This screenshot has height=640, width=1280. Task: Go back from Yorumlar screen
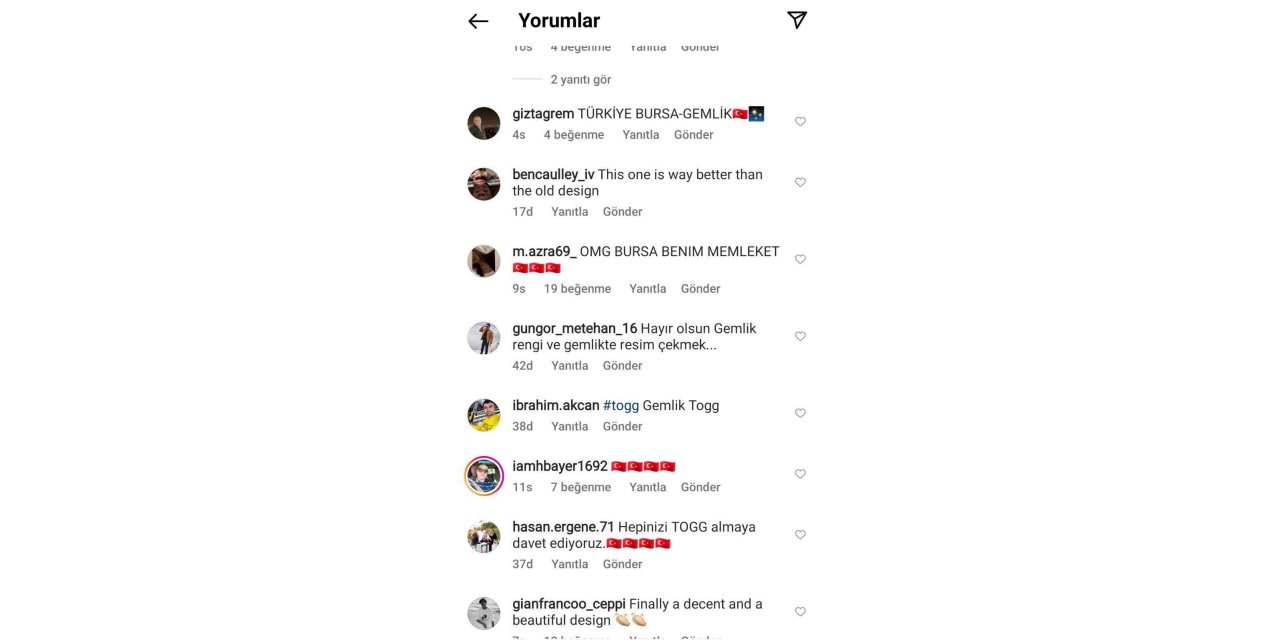tap(478, 21)
